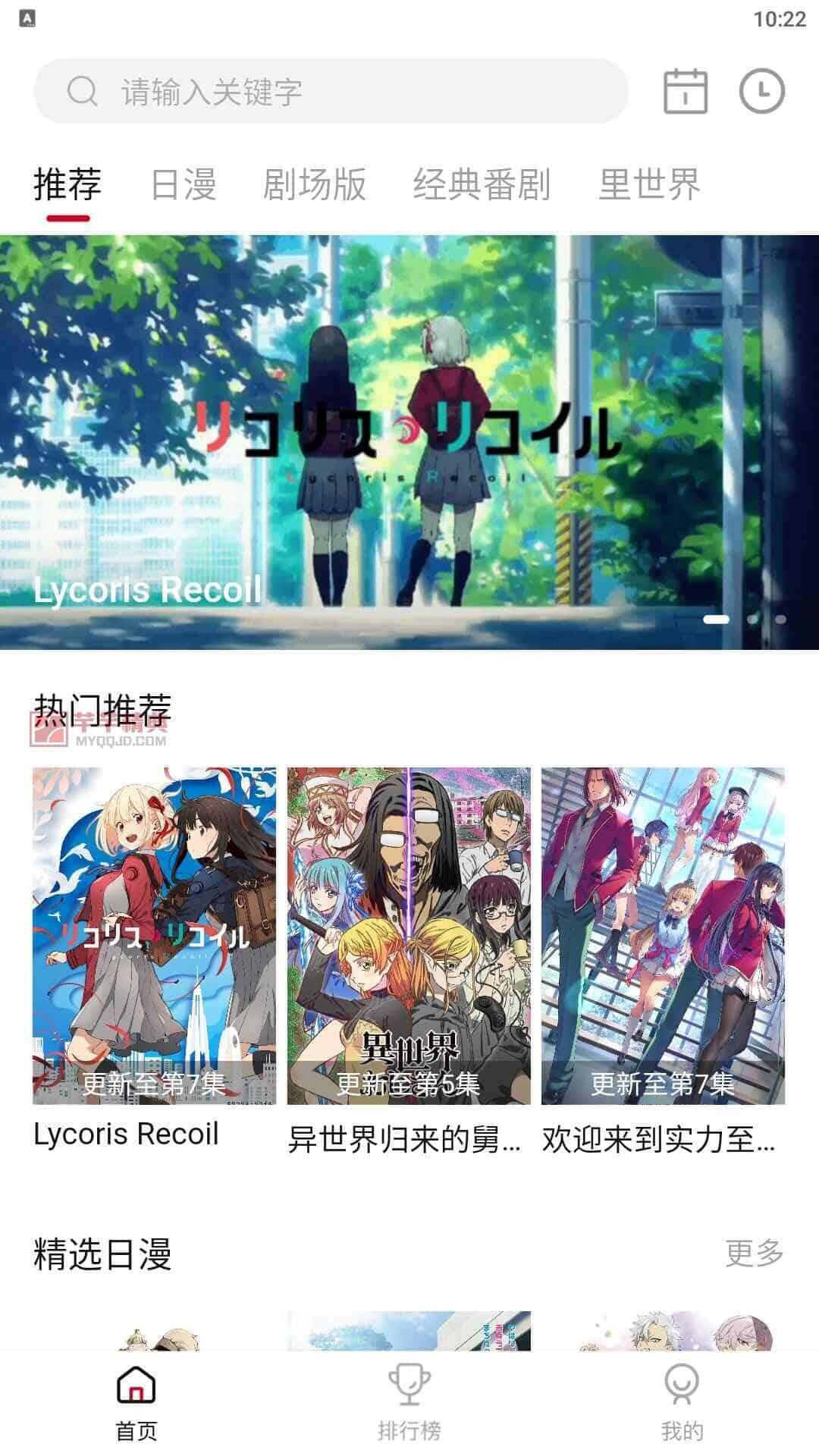Screen dimensions: 819x1456
Task: Switch to the 排行榜 ranking tab
Action: coord(409,1401)
